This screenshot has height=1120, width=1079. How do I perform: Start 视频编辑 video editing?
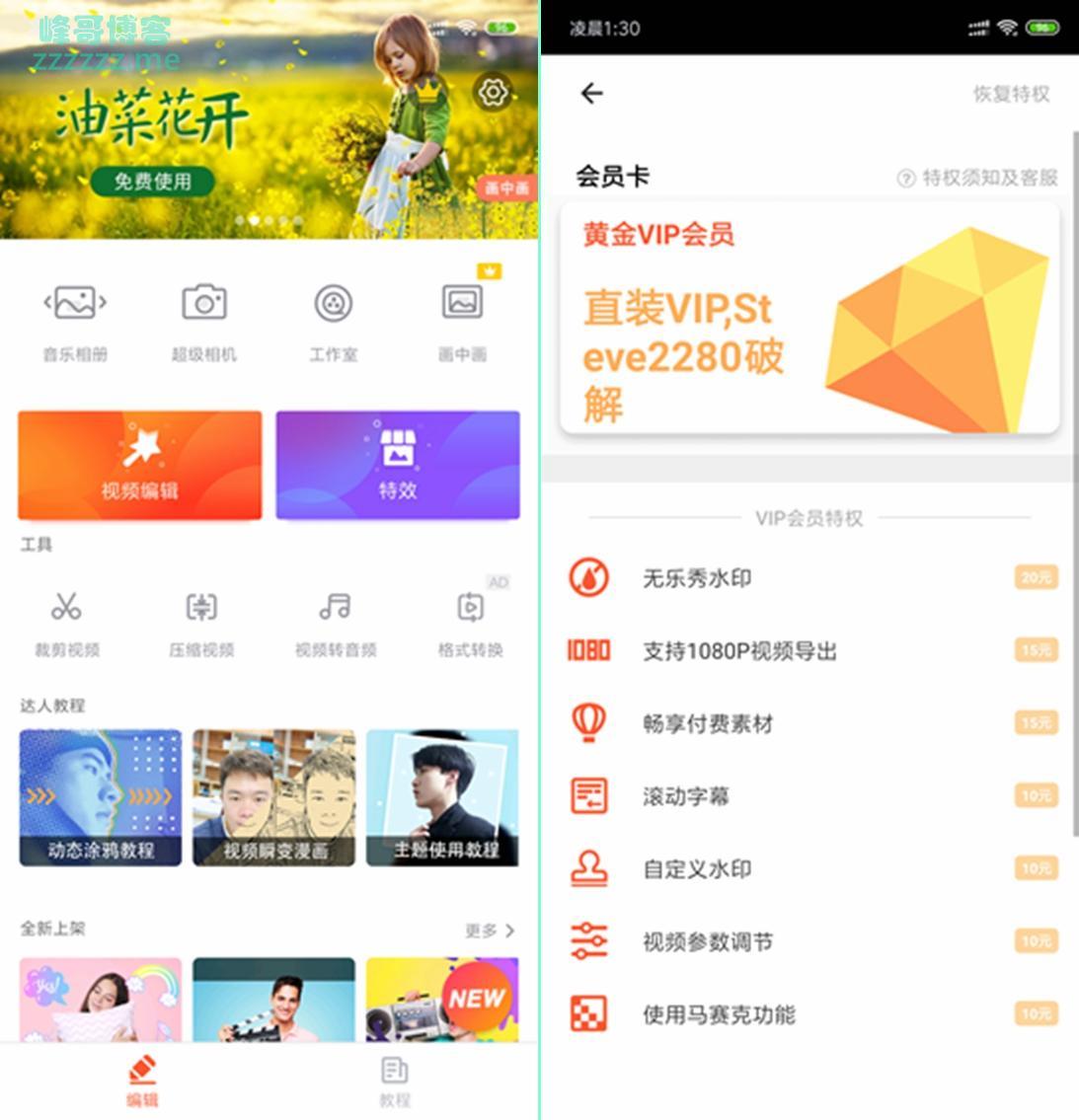[x=139, y=465]
